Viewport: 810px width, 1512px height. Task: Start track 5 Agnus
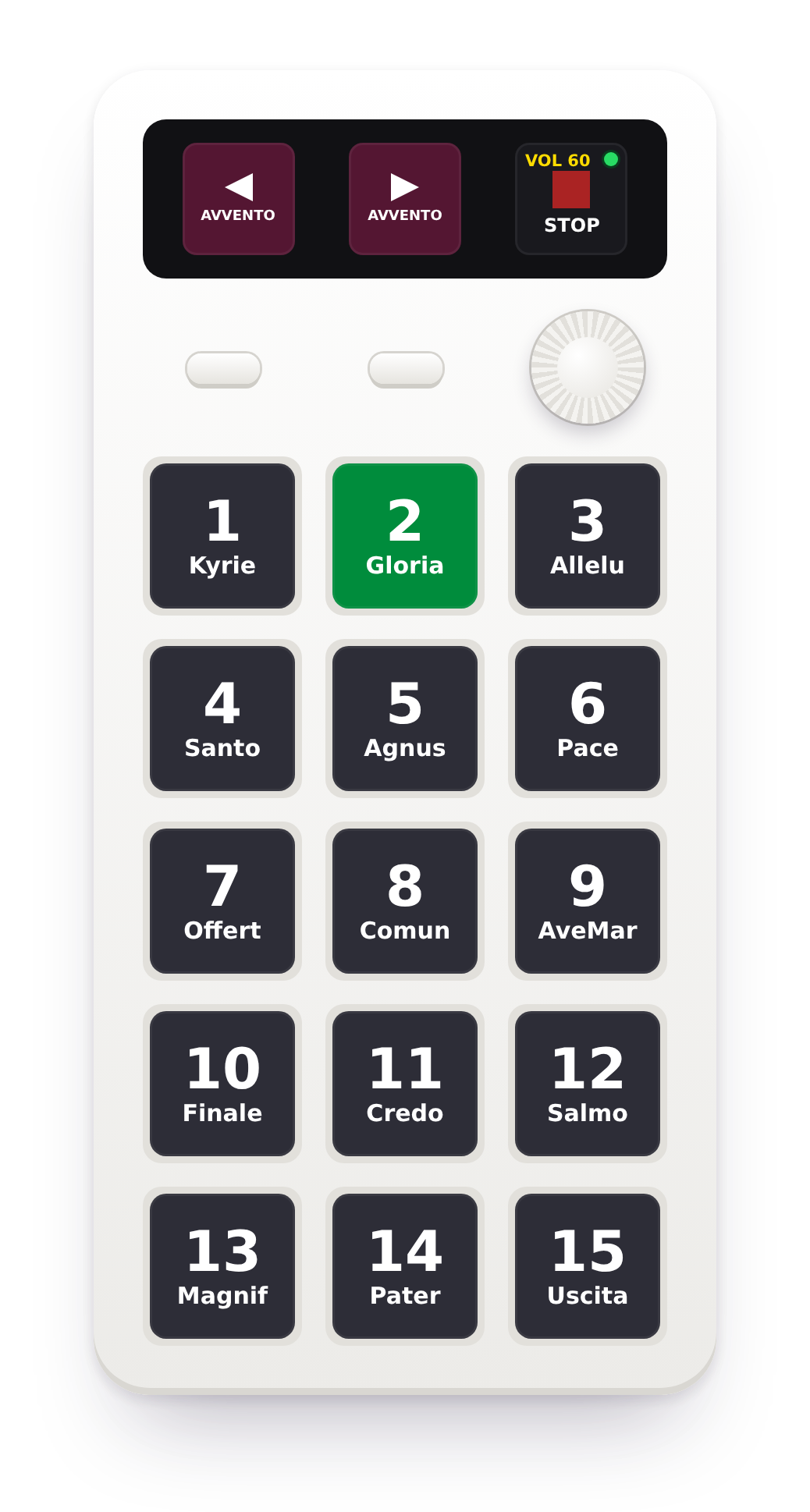(x=405, y=719)
